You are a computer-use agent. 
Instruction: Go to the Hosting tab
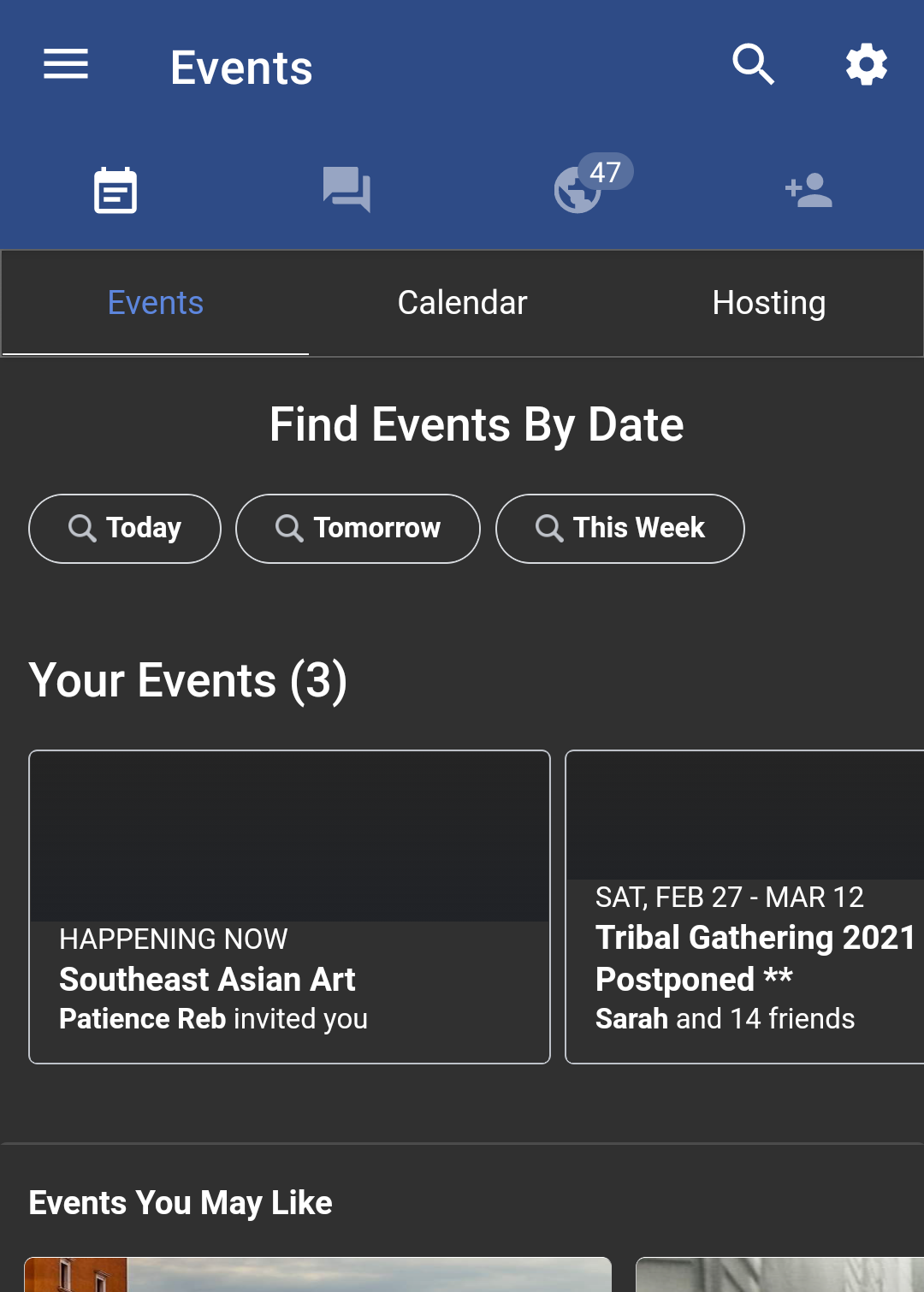[768, 303]
